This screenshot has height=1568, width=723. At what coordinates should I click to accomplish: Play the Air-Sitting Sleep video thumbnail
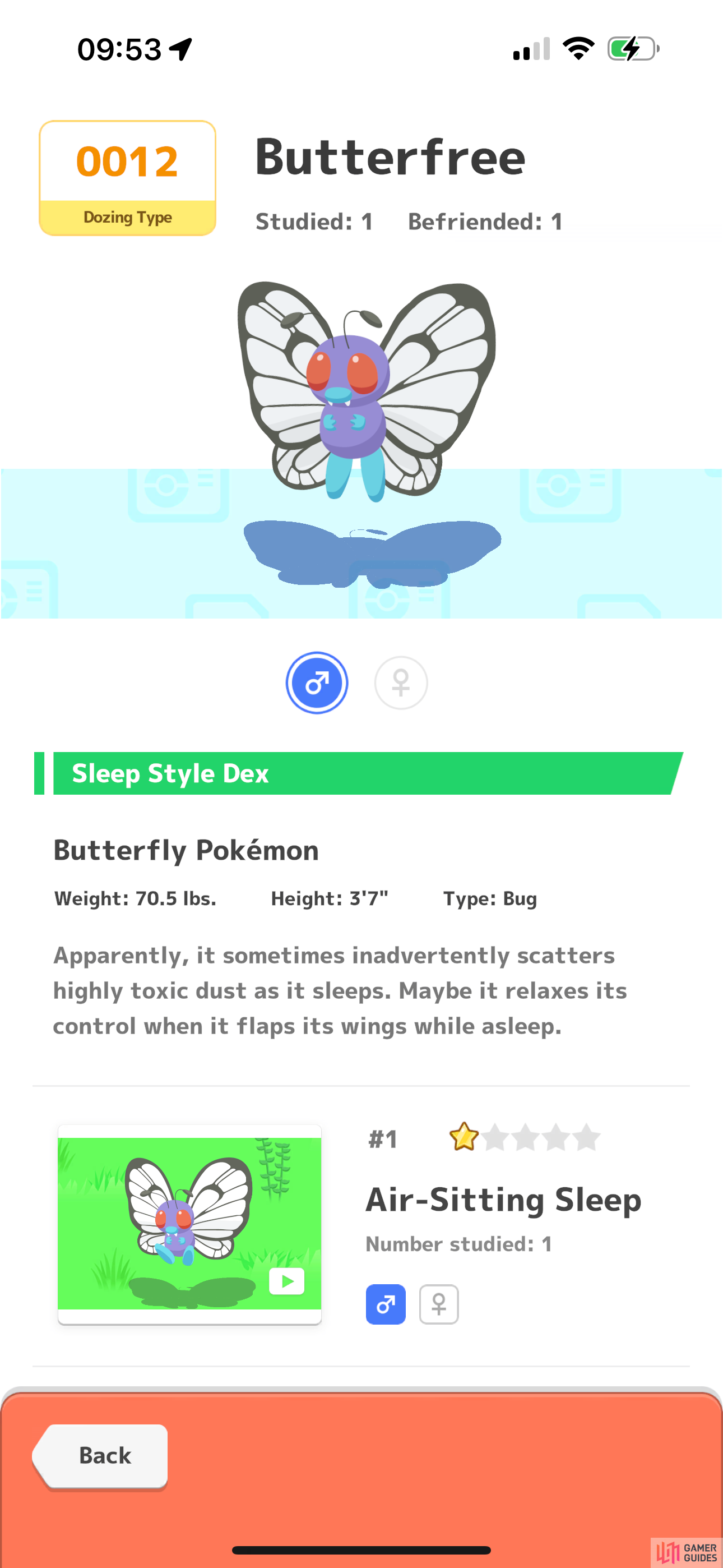coord(189,1224)
